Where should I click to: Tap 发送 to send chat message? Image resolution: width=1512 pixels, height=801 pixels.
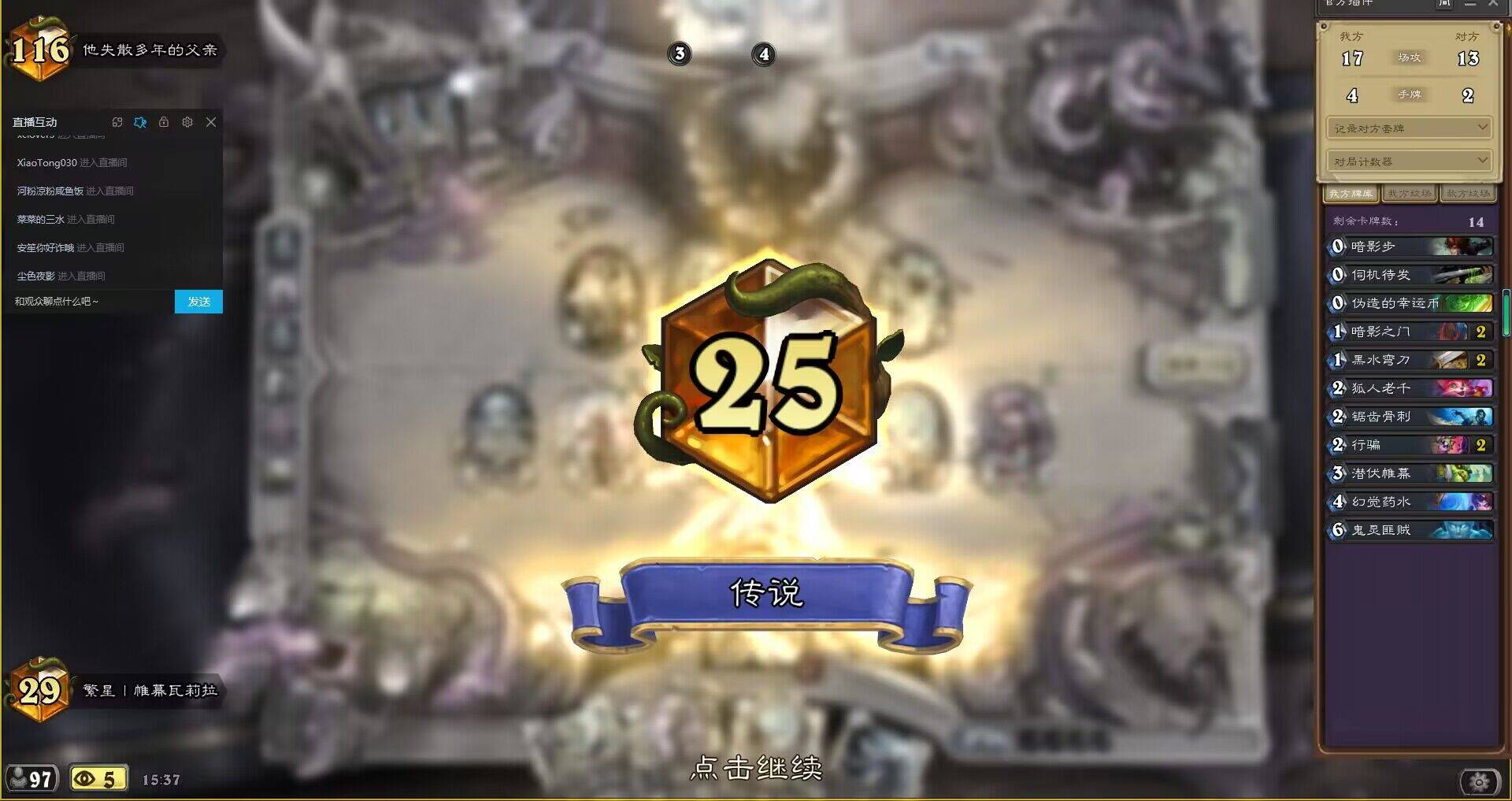point(198,302)
